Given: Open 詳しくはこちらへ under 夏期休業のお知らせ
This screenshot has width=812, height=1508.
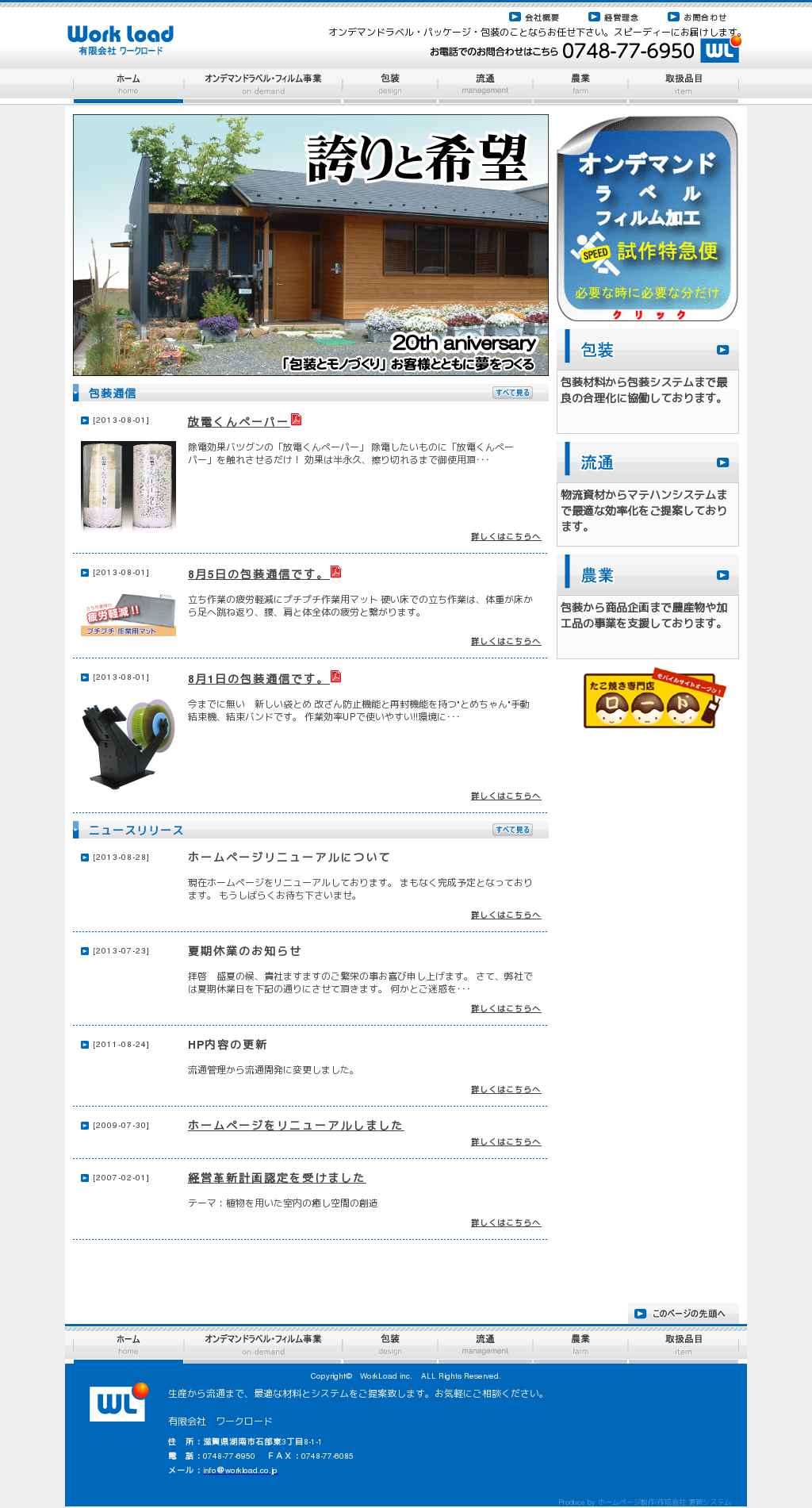Looking at the screenshot, I should (505, 1009).
